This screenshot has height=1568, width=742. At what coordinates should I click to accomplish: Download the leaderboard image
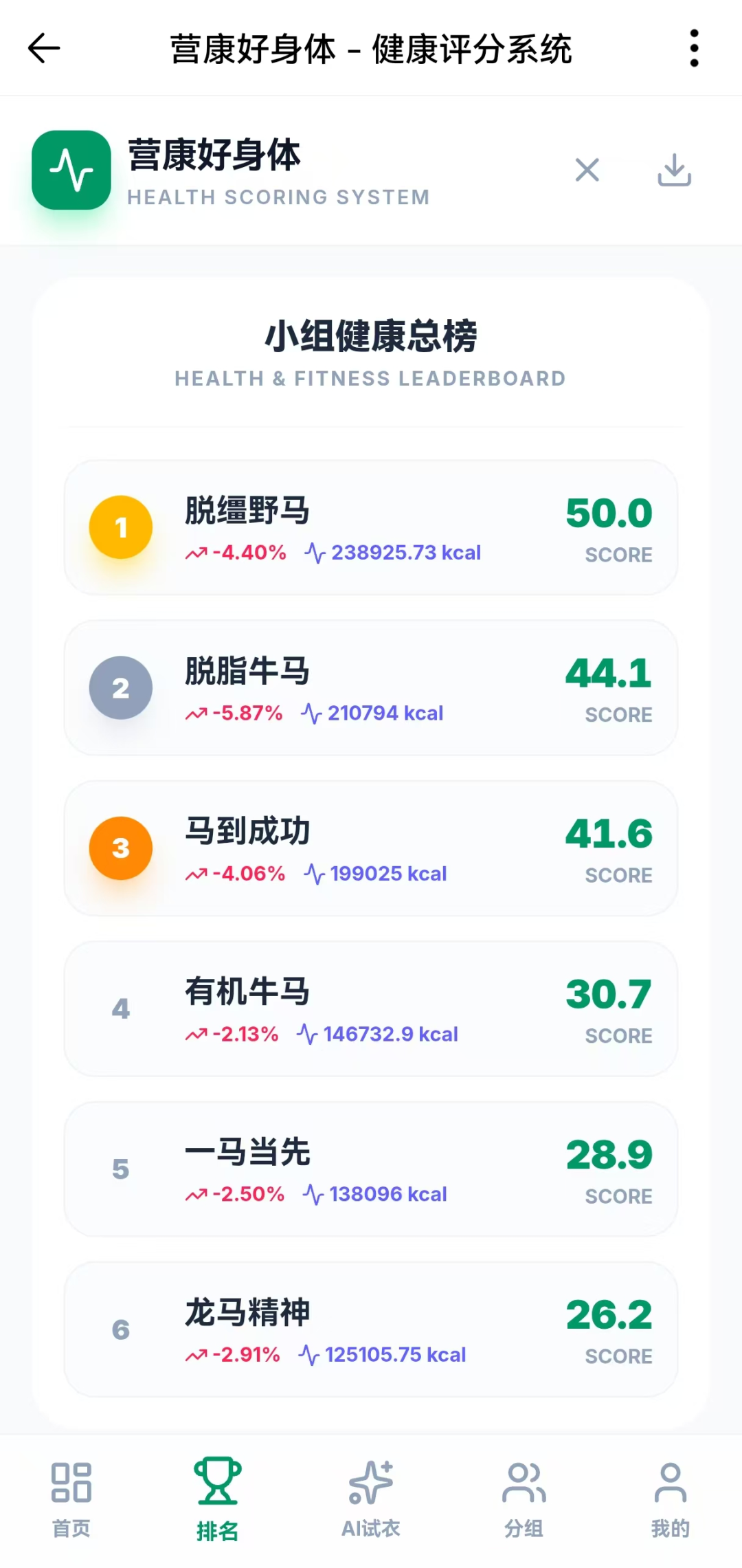click(674, 170)
